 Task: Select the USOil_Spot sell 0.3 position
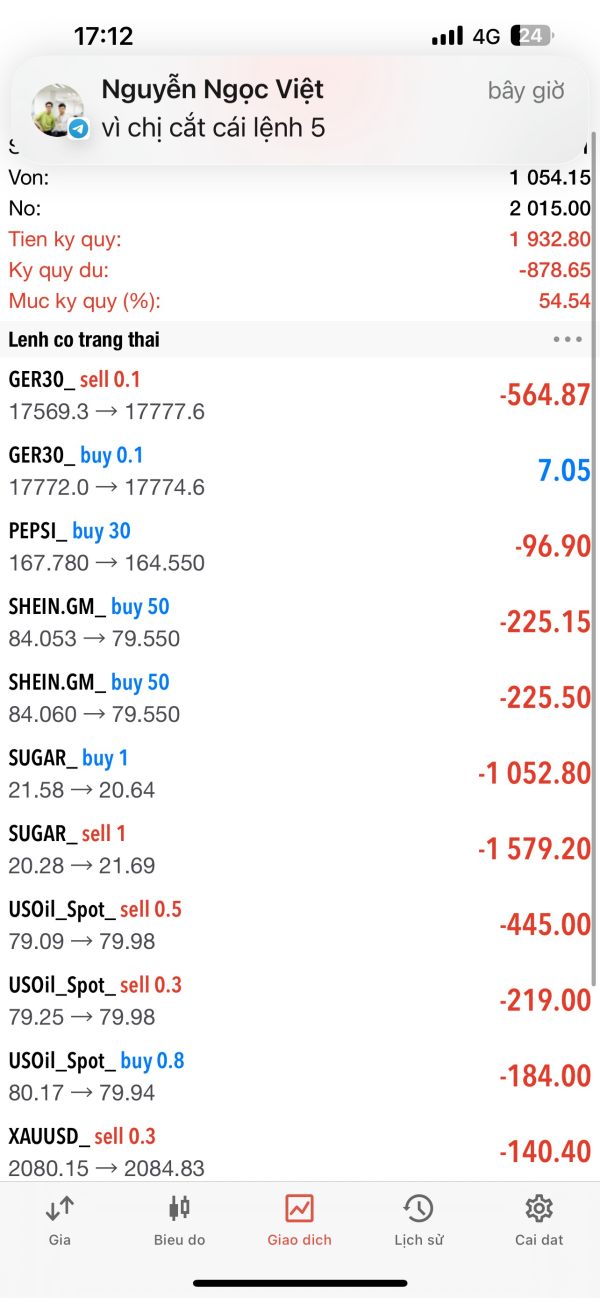[x=300, y=1001]
